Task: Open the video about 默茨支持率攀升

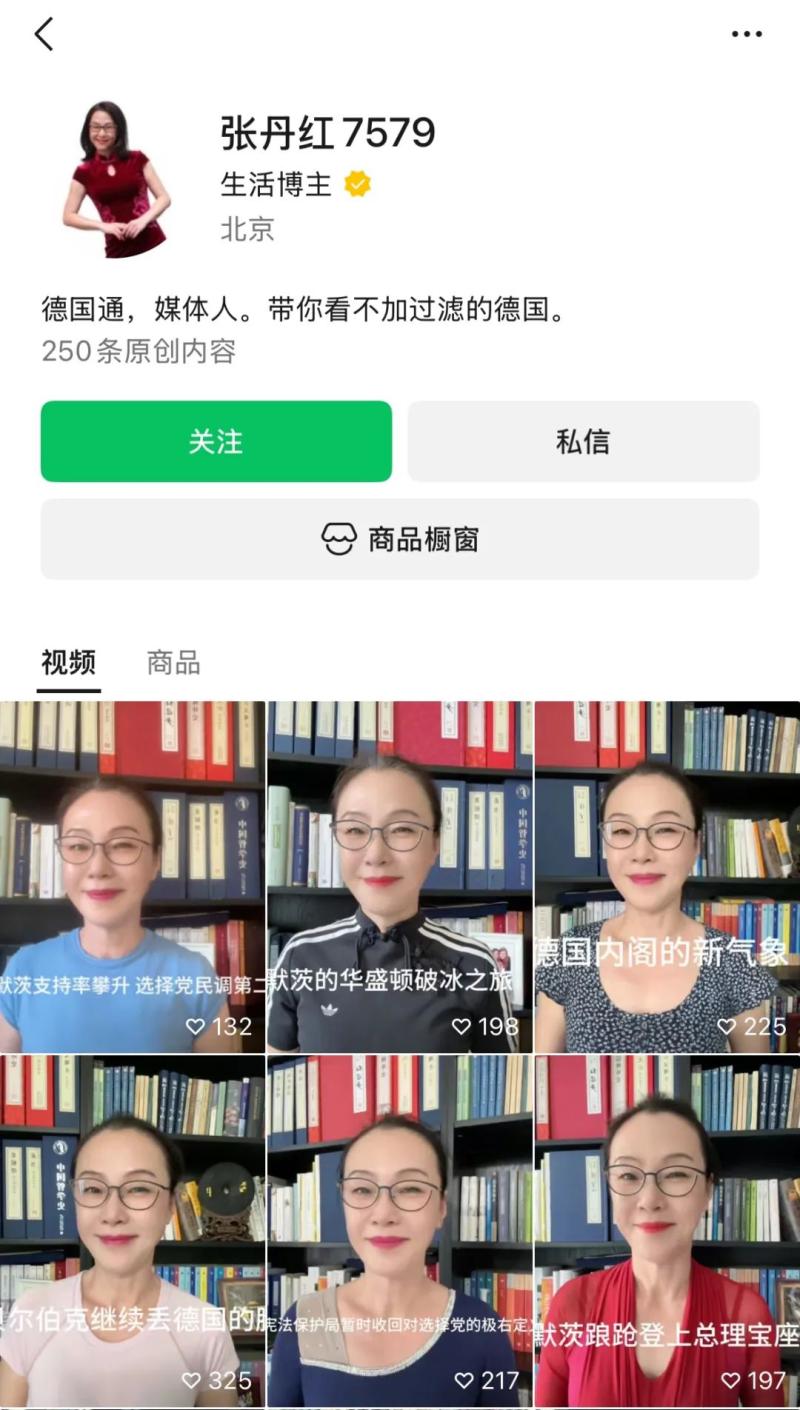Action: pos(132,876)
